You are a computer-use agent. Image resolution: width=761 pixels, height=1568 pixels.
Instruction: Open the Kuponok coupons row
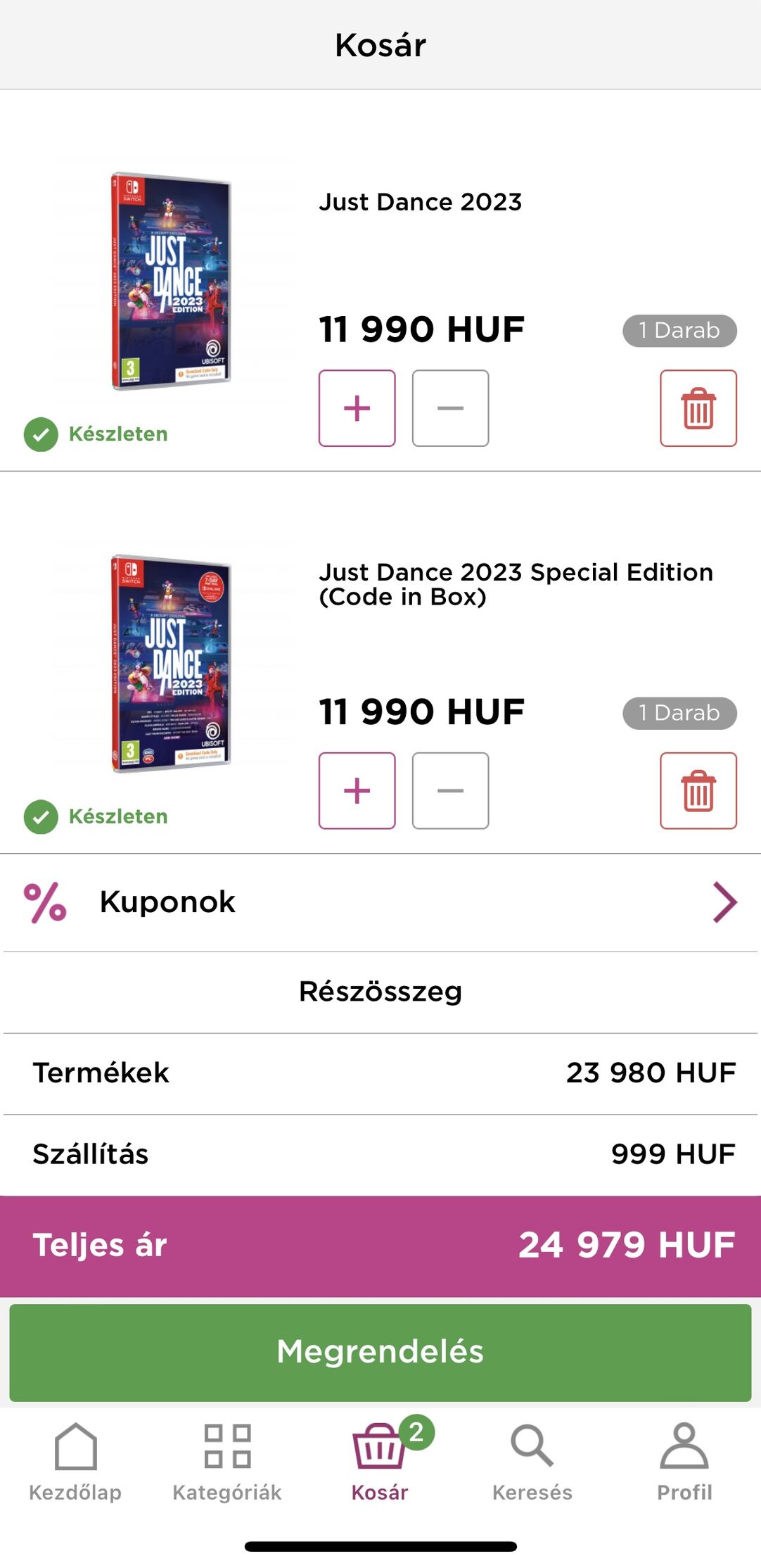380,902
